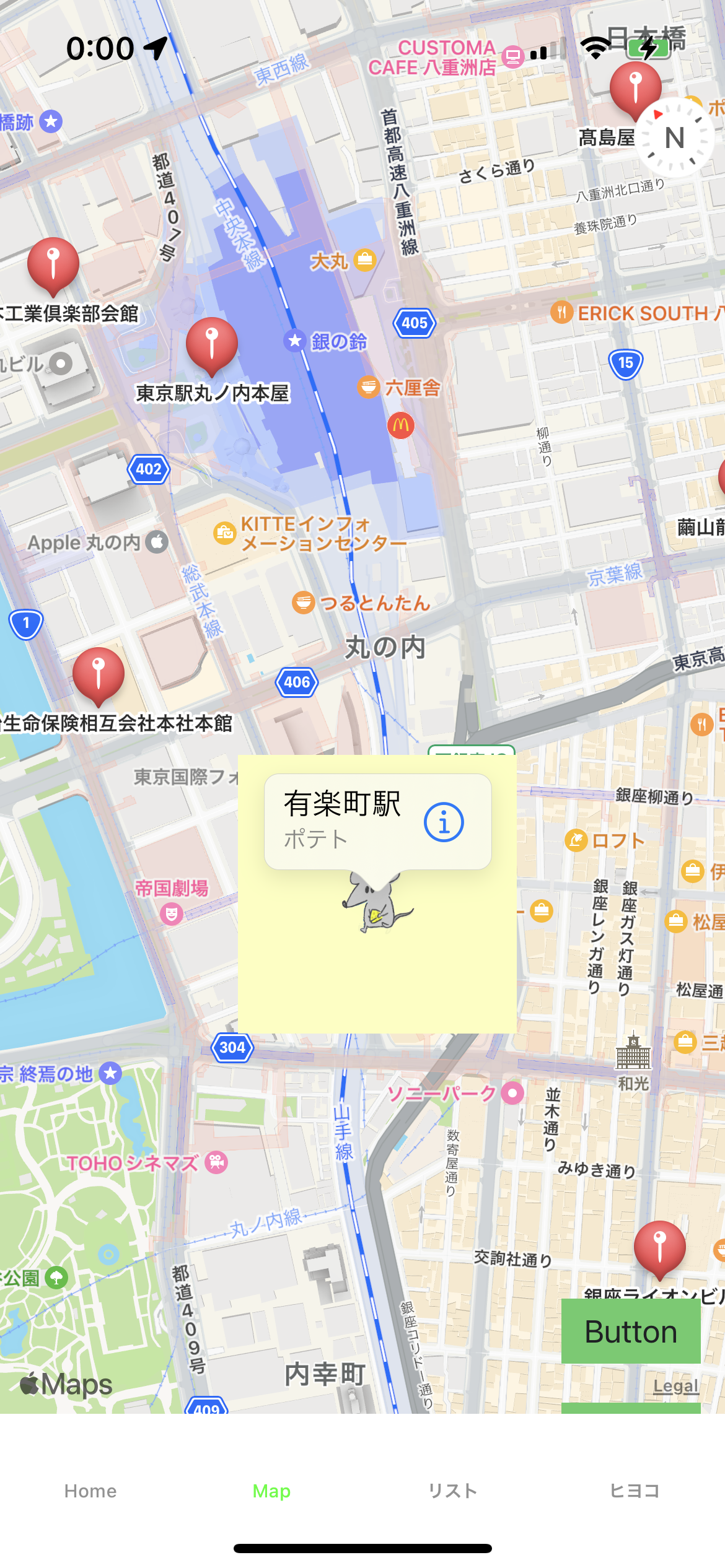Select the 東京駅丸ノ内本屋 pin
The width and height of the screenshot is (725, 1568).
click(212, 344)
